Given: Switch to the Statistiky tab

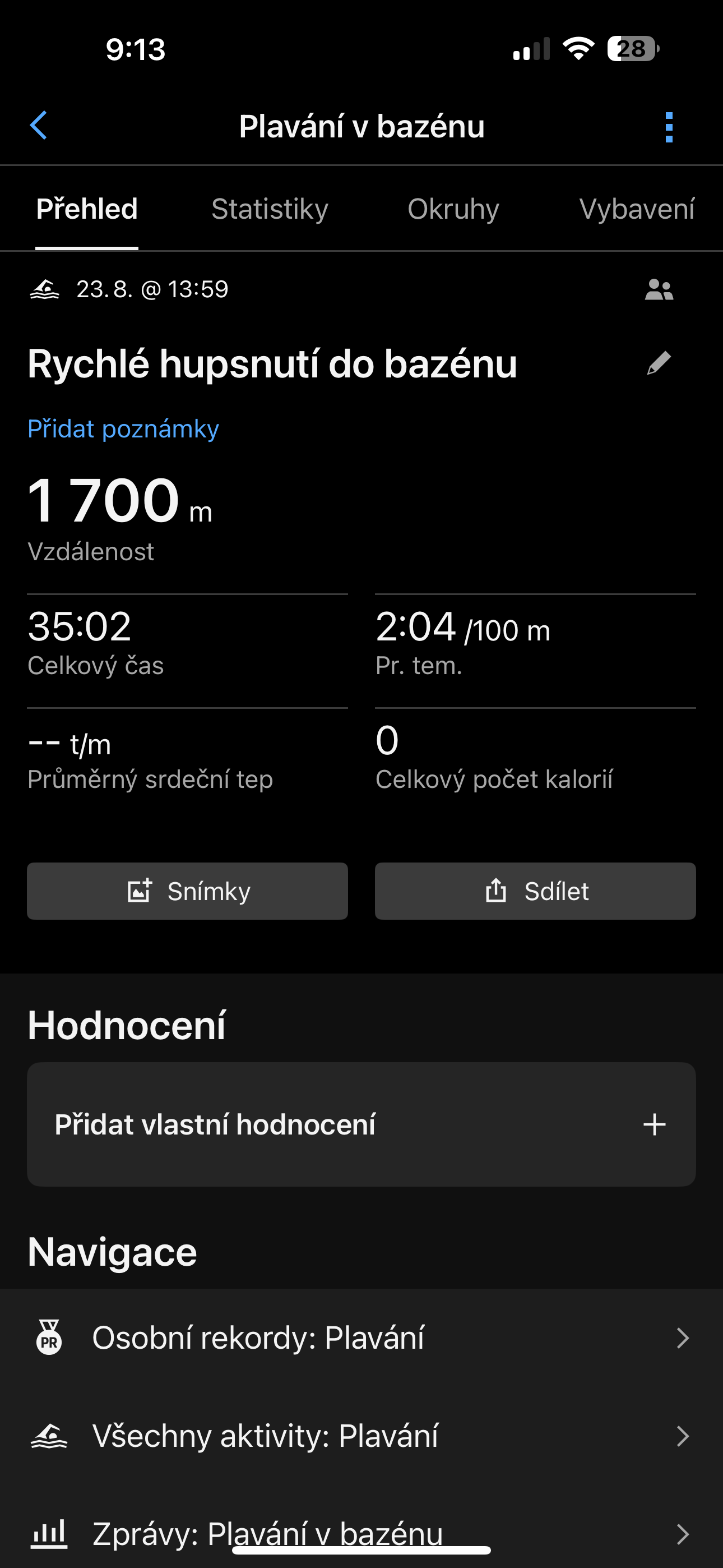Looking at the screenshot, I should [270, 209].
